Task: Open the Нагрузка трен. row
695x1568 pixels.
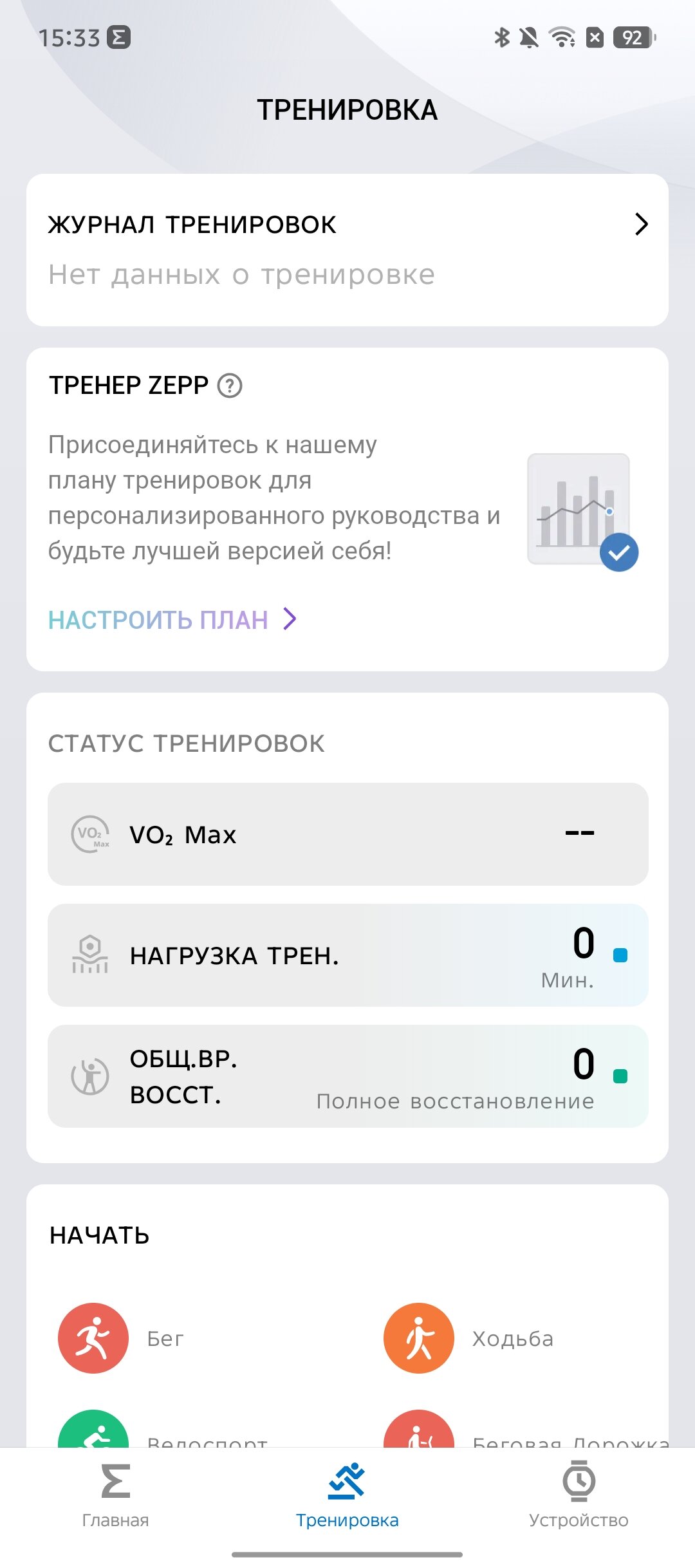Action: coord(347,955)
